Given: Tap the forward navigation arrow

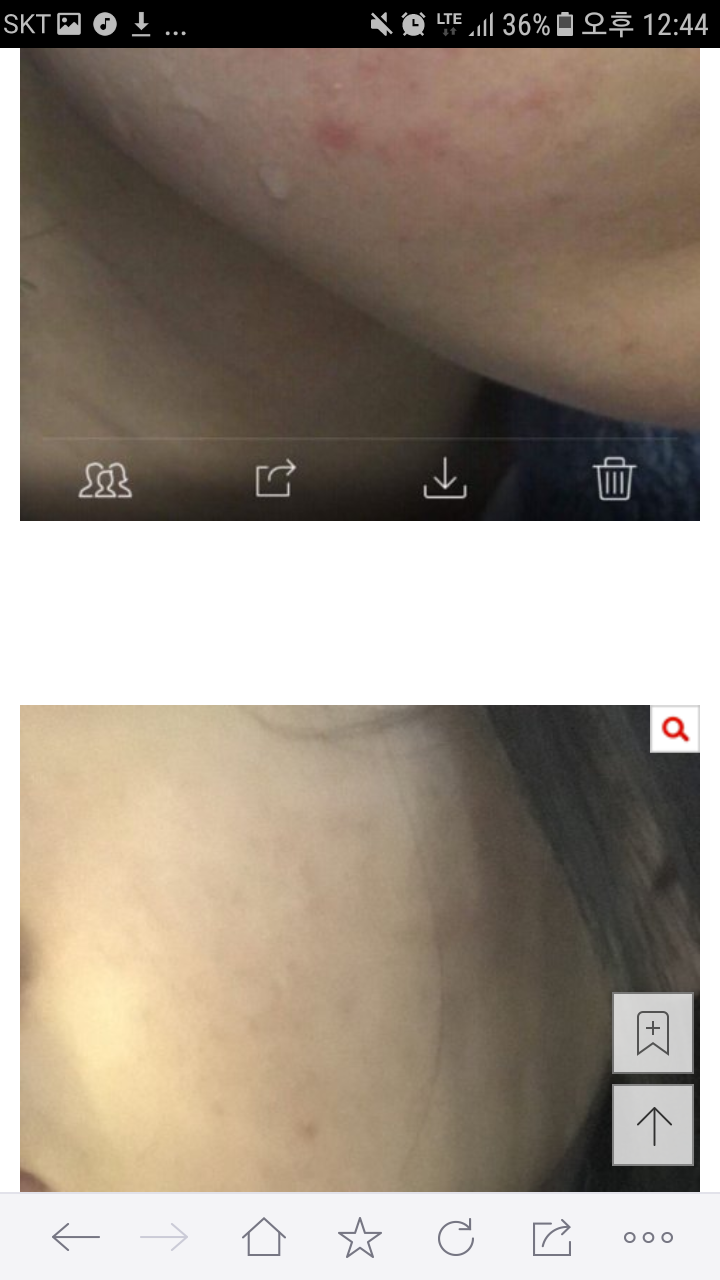Looking at the screenshot, I should pos(166,1237).
